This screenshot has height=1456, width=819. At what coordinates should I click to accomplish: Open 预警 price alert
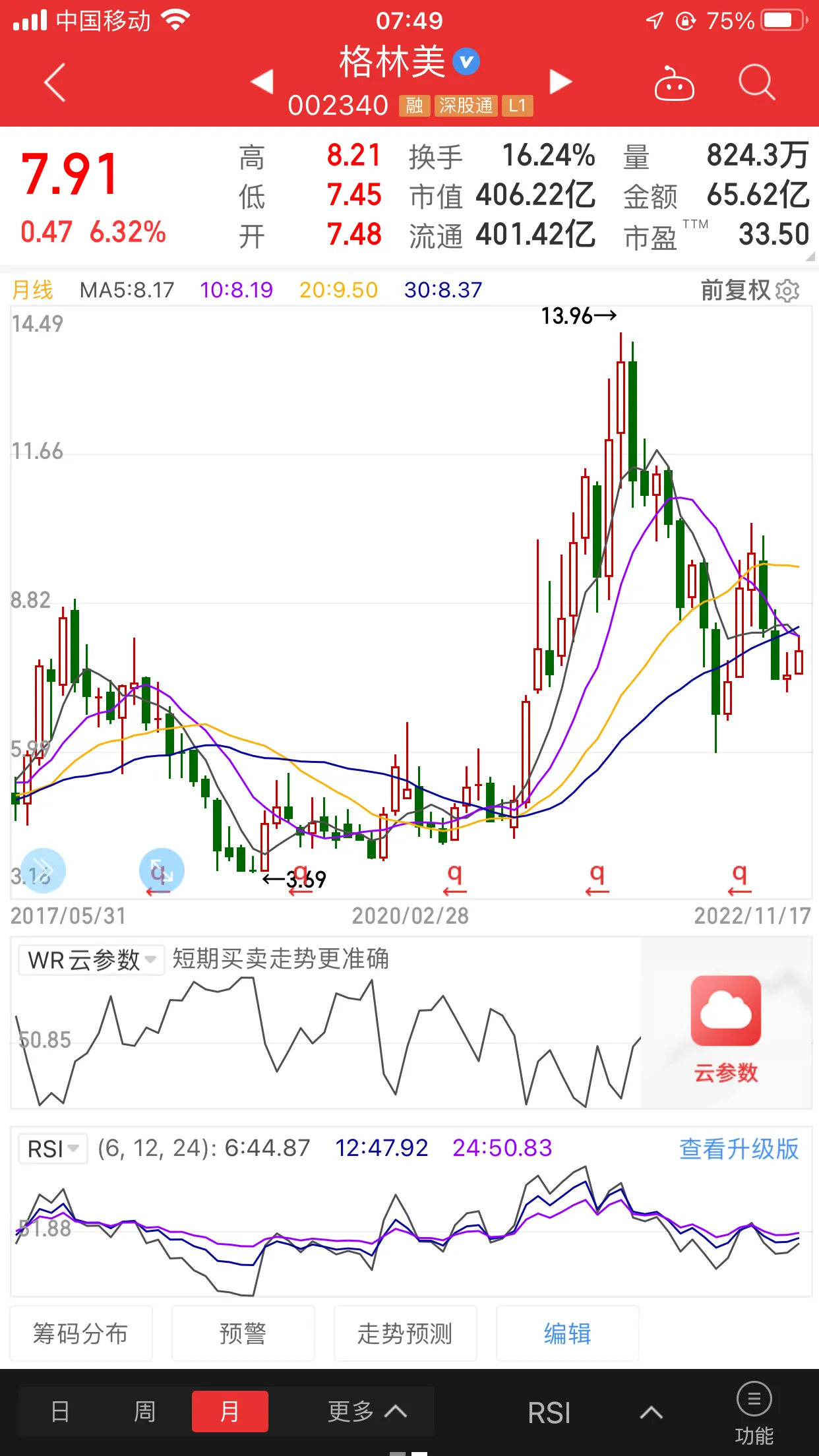click(x=243, y=1333)
